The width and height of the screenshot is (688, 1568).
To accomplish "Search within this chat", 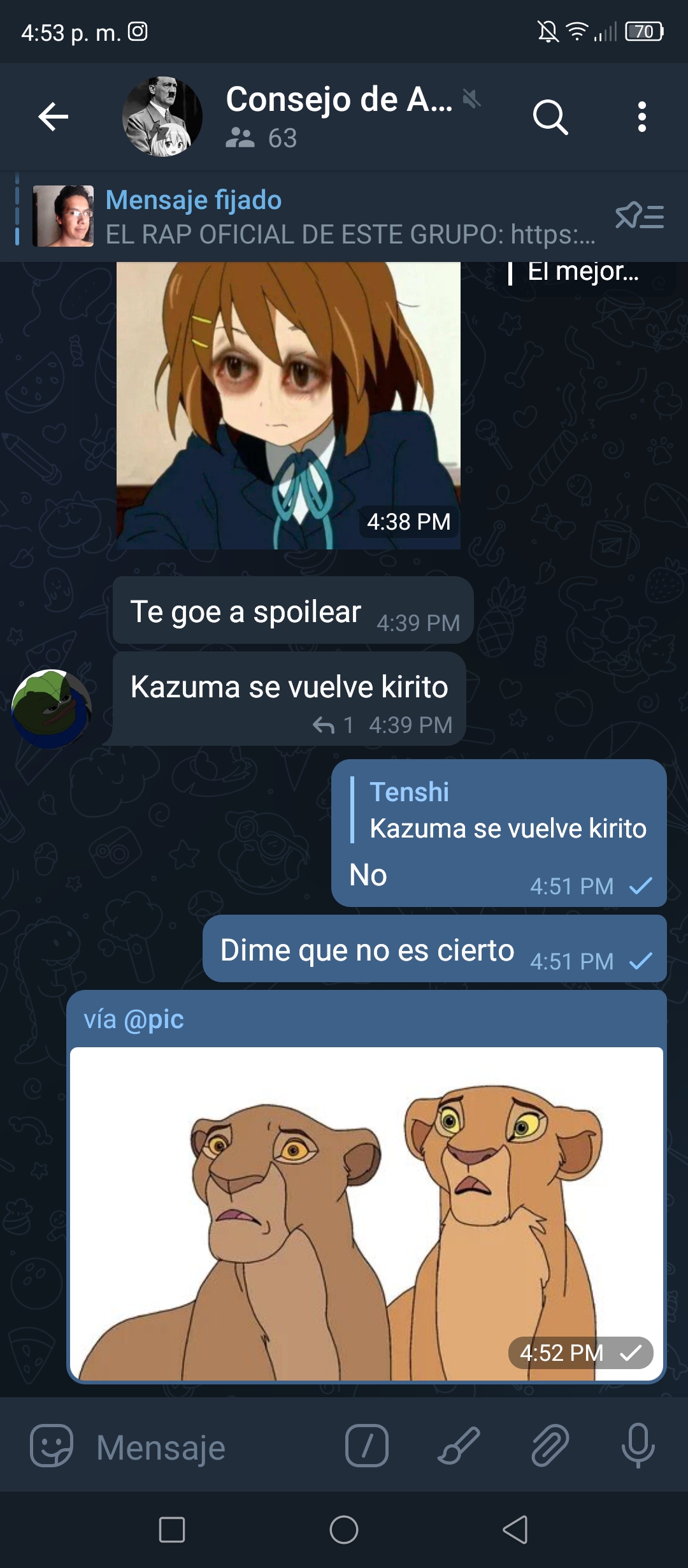I will click(550, 117).
